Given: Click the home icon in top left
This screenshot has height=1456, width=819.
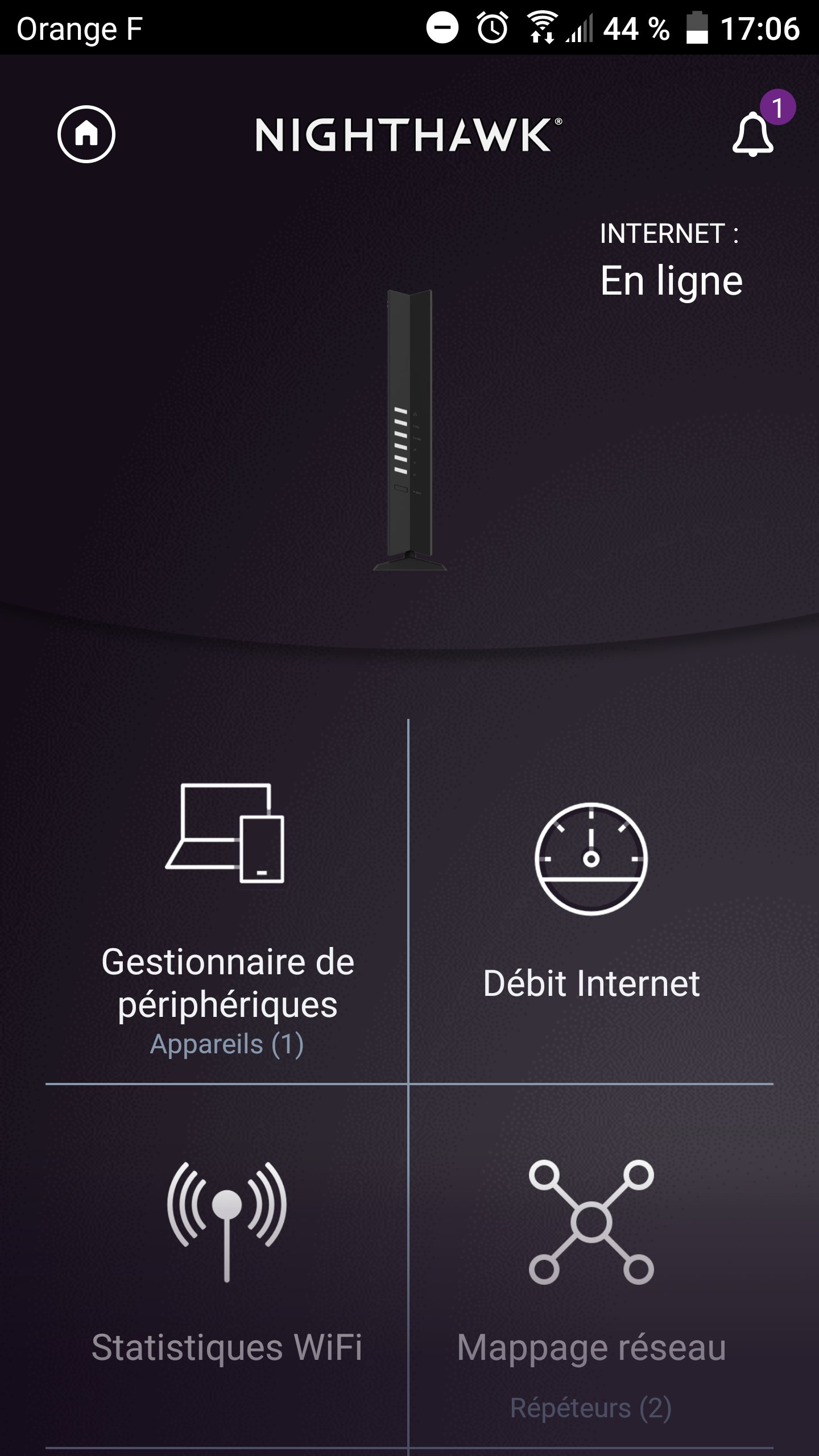Looking at the screenshot, I should coord(86,135).
